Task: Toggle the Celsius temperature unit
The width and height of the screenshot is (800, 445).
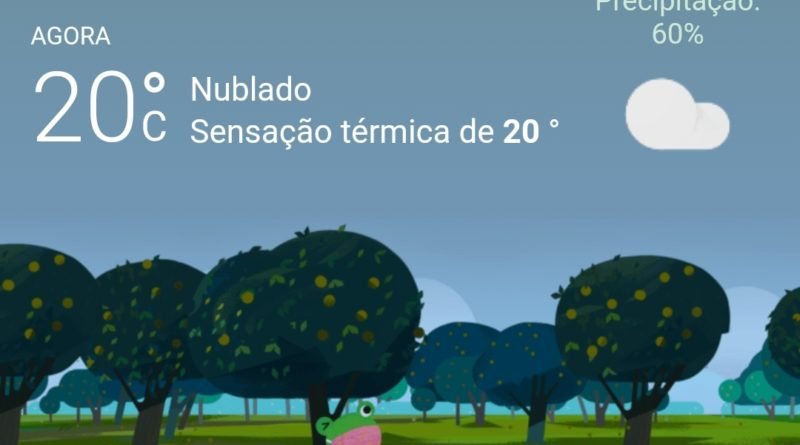Action: [x=154, y=127]
